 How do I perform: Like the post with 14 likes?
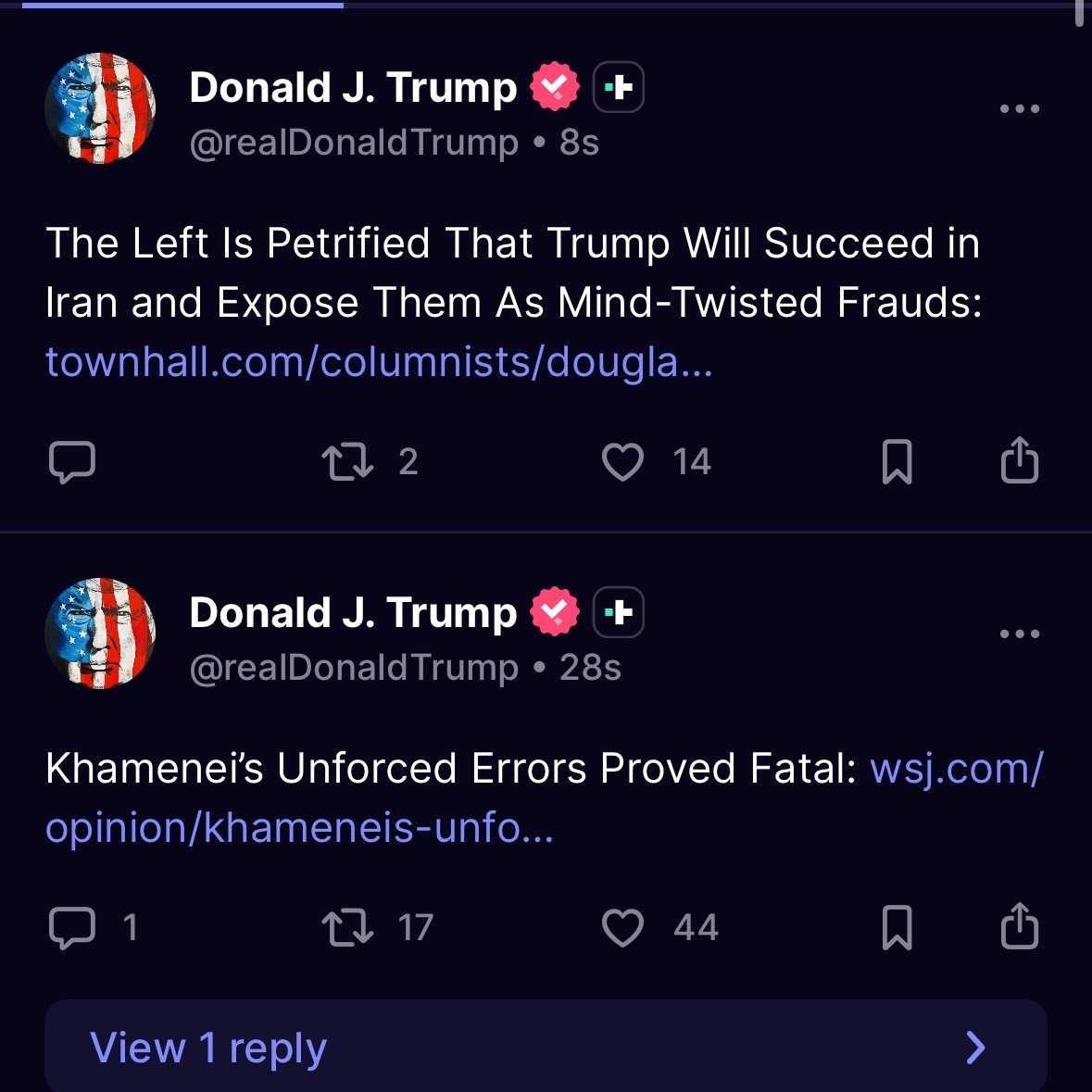click(622, 461)
